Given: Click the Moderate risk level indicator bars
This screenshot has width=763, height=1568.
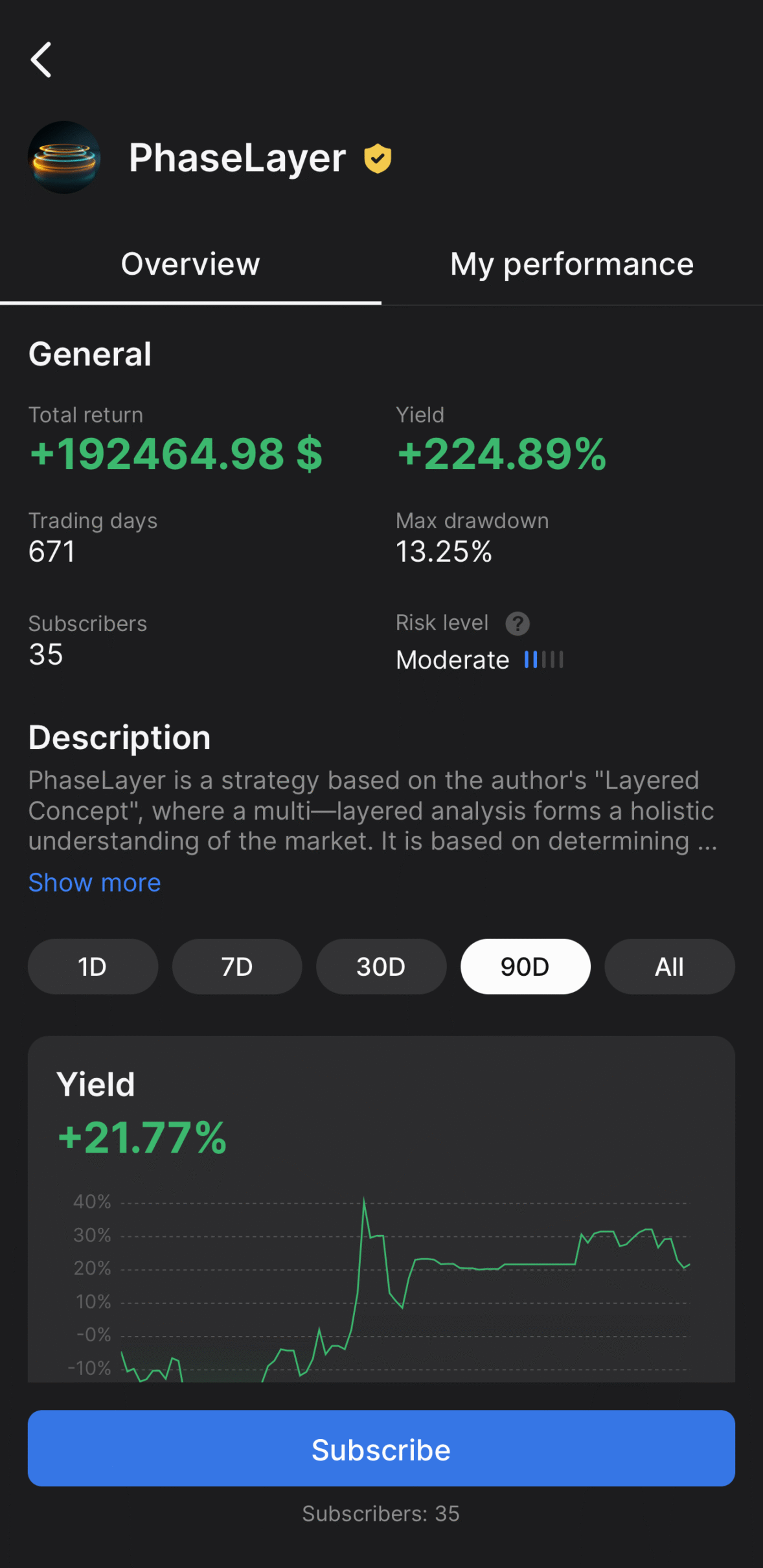Looking at the screenshot, I should pyautogui.click(x=543, y=659).
